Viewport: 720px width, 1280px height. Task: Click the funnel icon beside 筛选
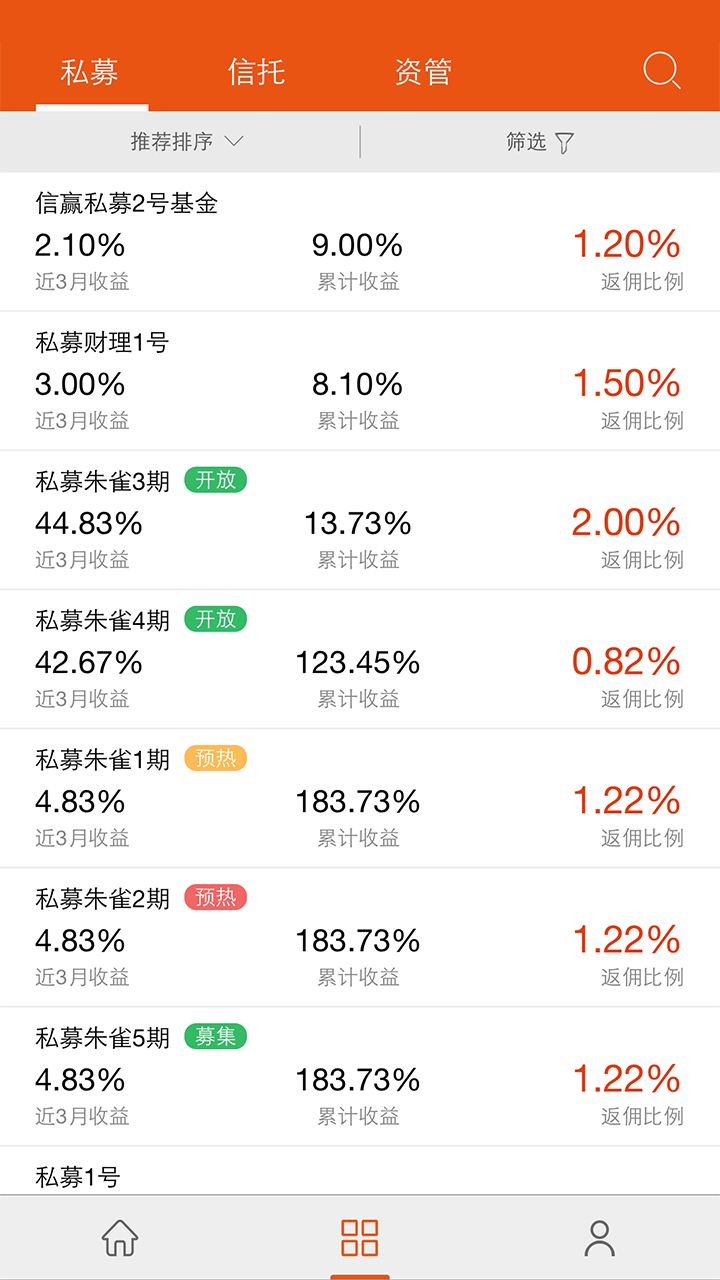pos(567,142)
